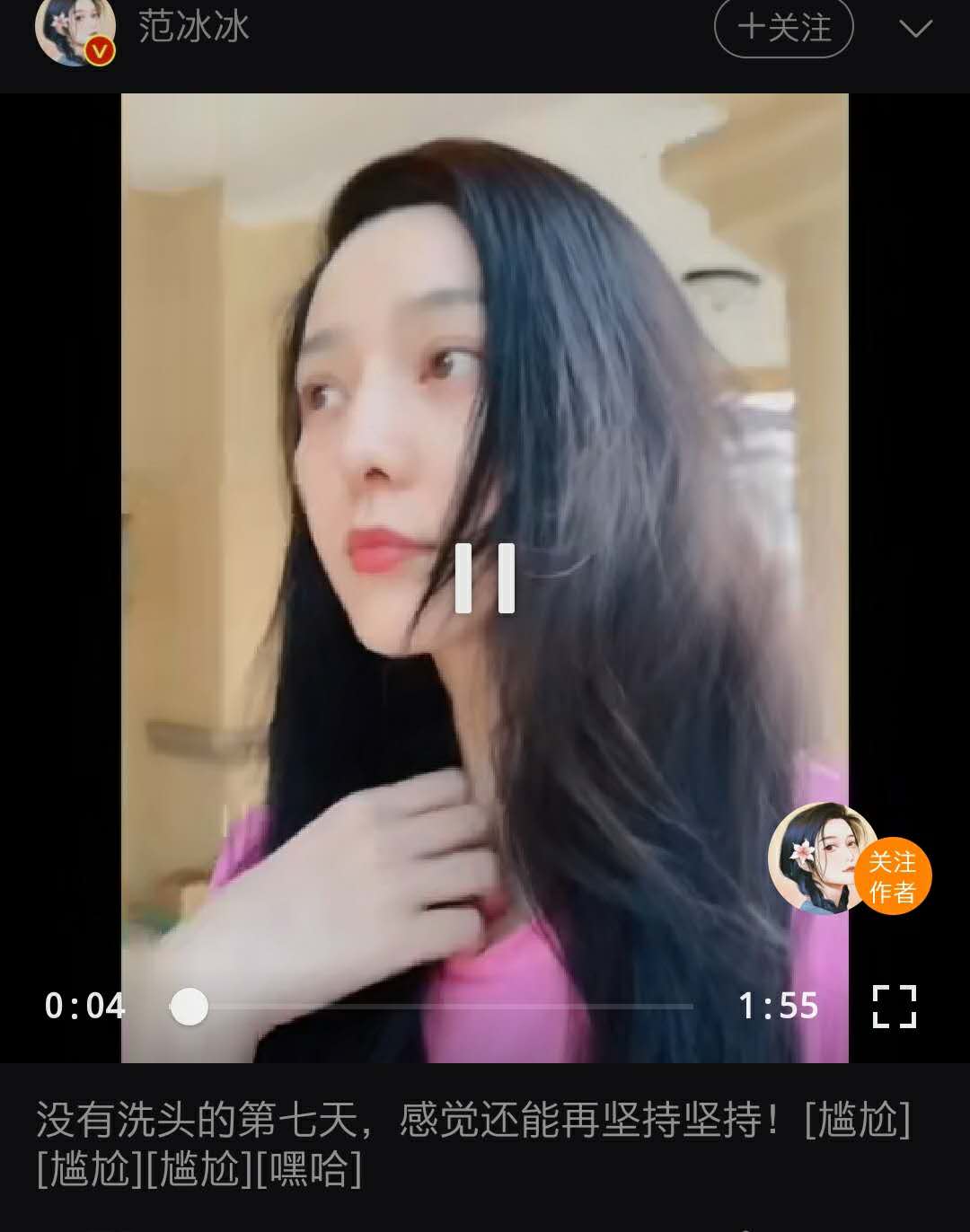Click the 0:04 elapsed time label
Screen dimensions: 970x1232
tap(85, 1008)
